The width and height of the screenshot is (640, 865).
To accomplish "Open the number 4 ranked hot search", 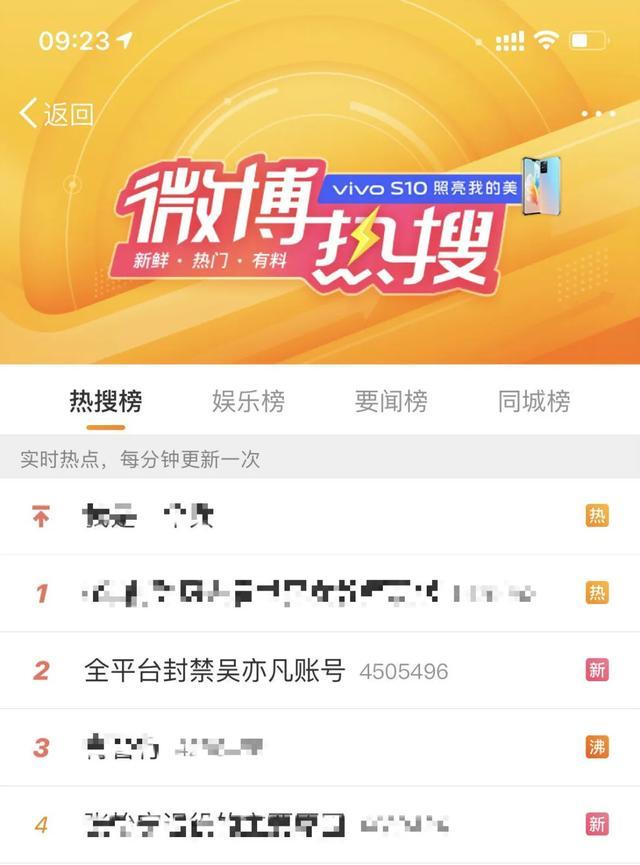I will pyautogui.click(x=215, y=825).
